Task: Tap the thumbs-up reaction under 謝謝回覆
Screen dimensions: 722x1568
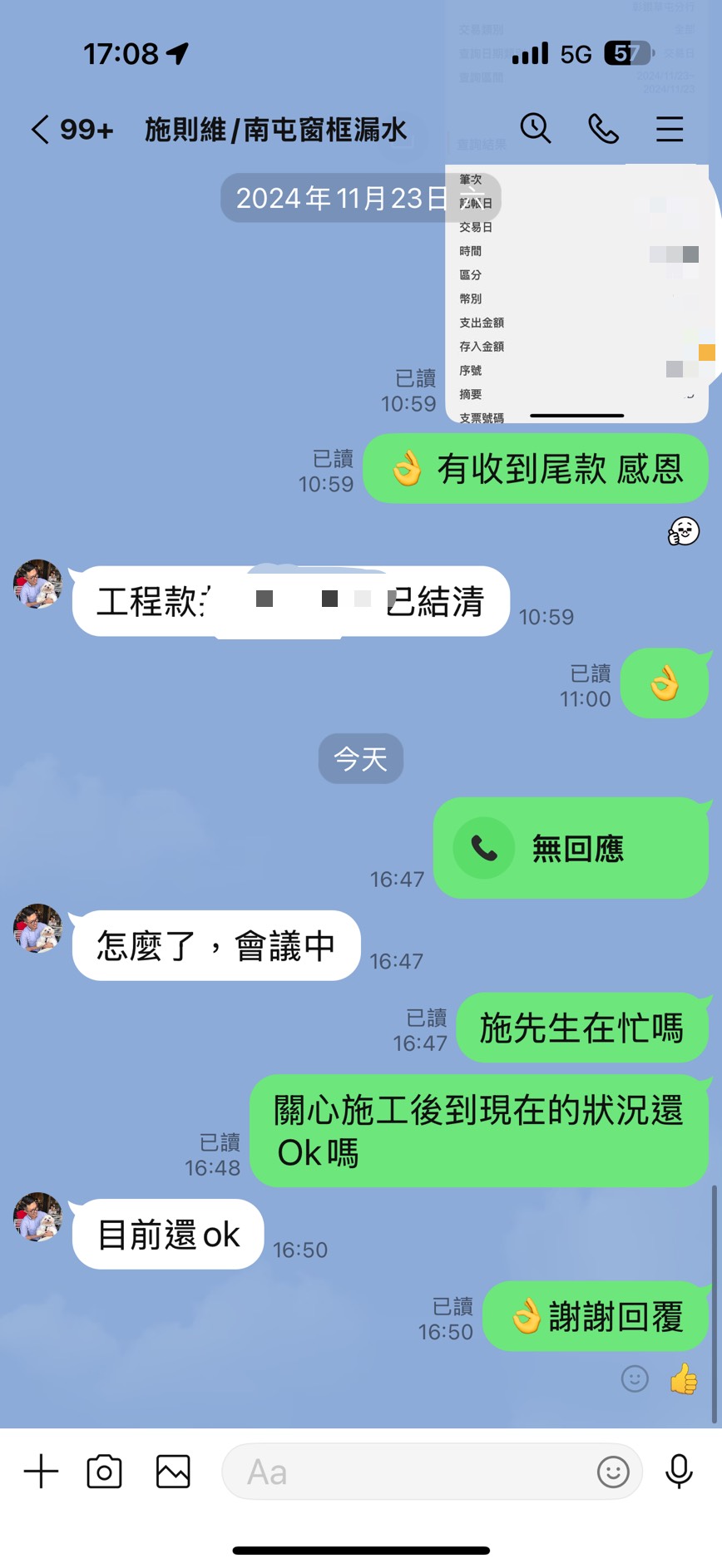Action: pos(684,1379)
